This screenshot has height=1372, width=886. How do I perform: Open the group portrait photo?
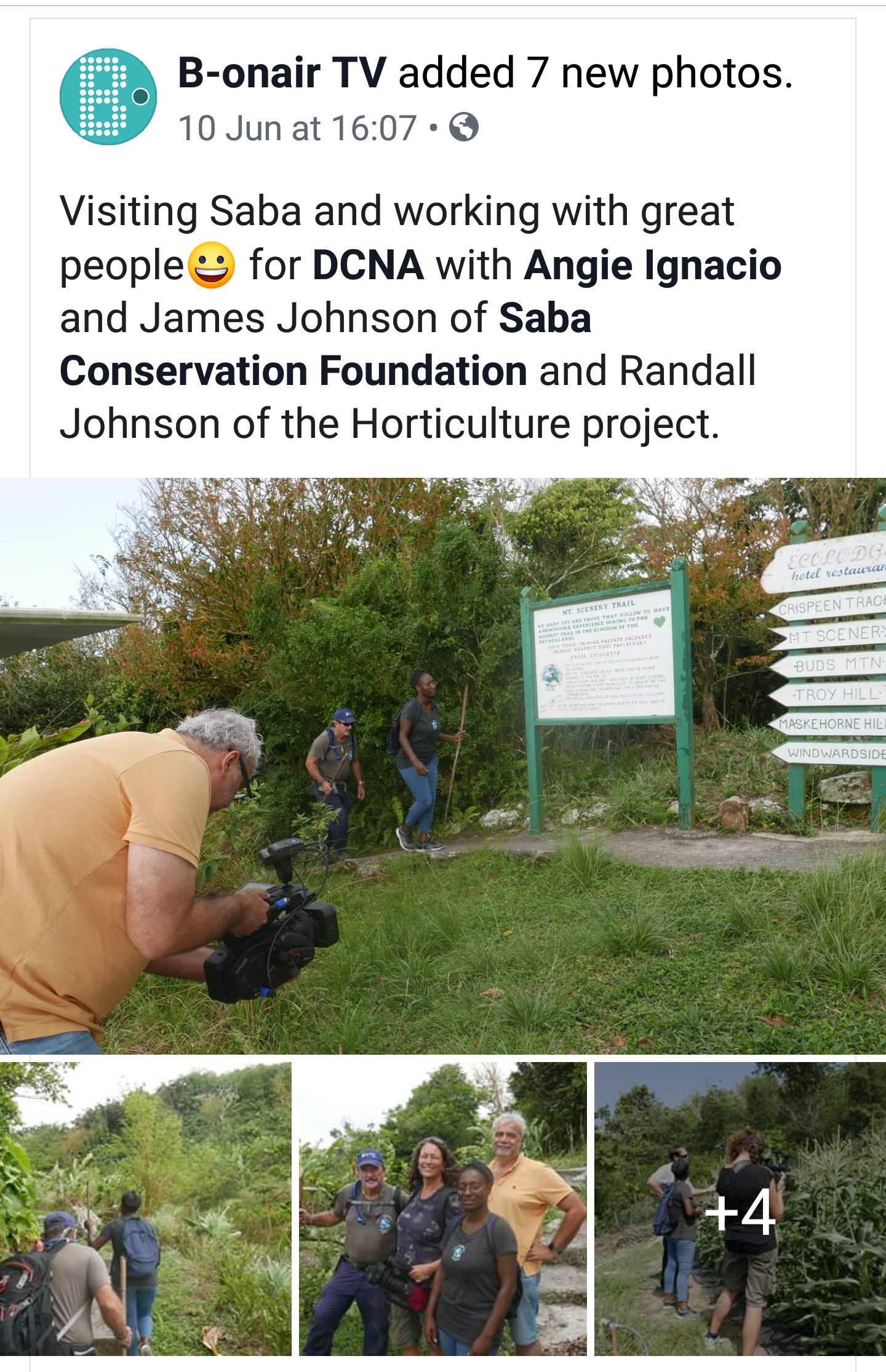click(x=442, y=1209)
